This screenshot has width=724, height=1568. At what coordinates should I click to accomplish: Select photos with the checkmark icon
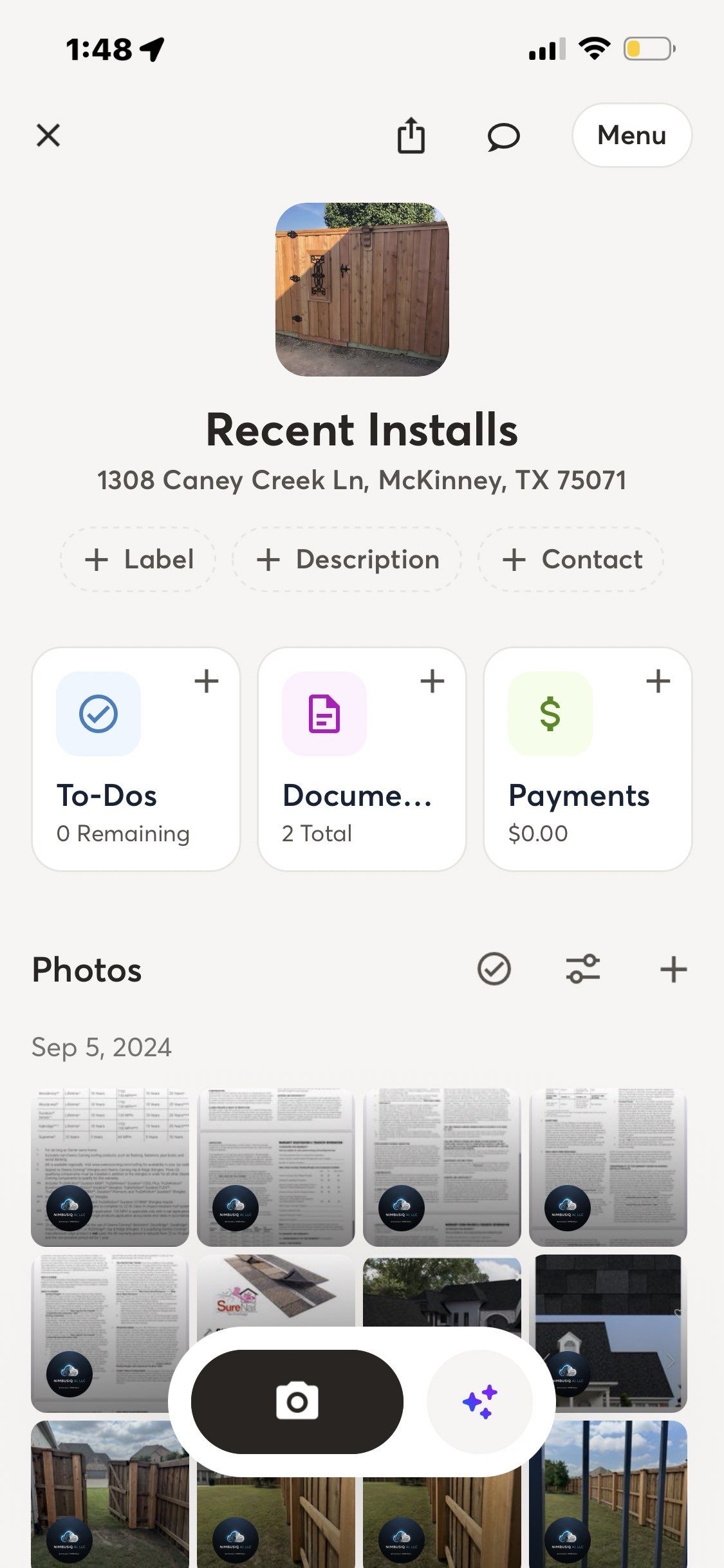494,969
